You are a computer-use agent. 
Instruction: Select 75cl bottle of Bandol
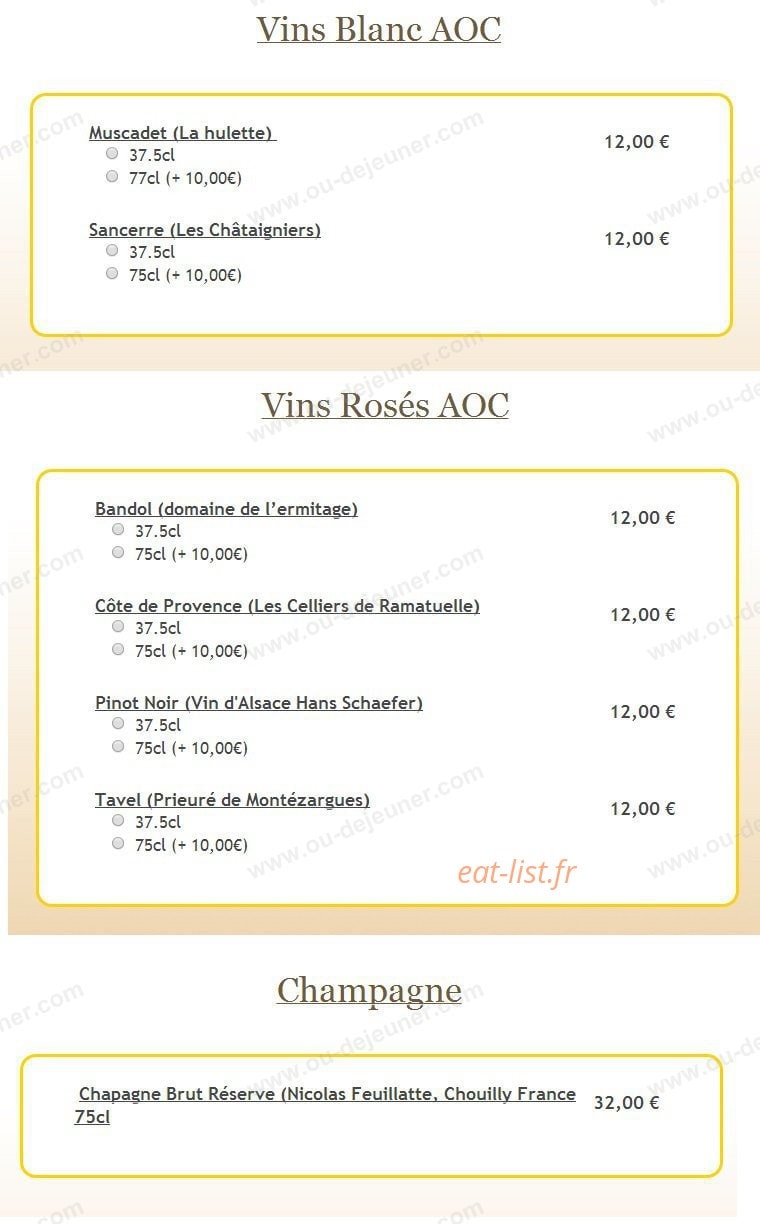(118, 553)
